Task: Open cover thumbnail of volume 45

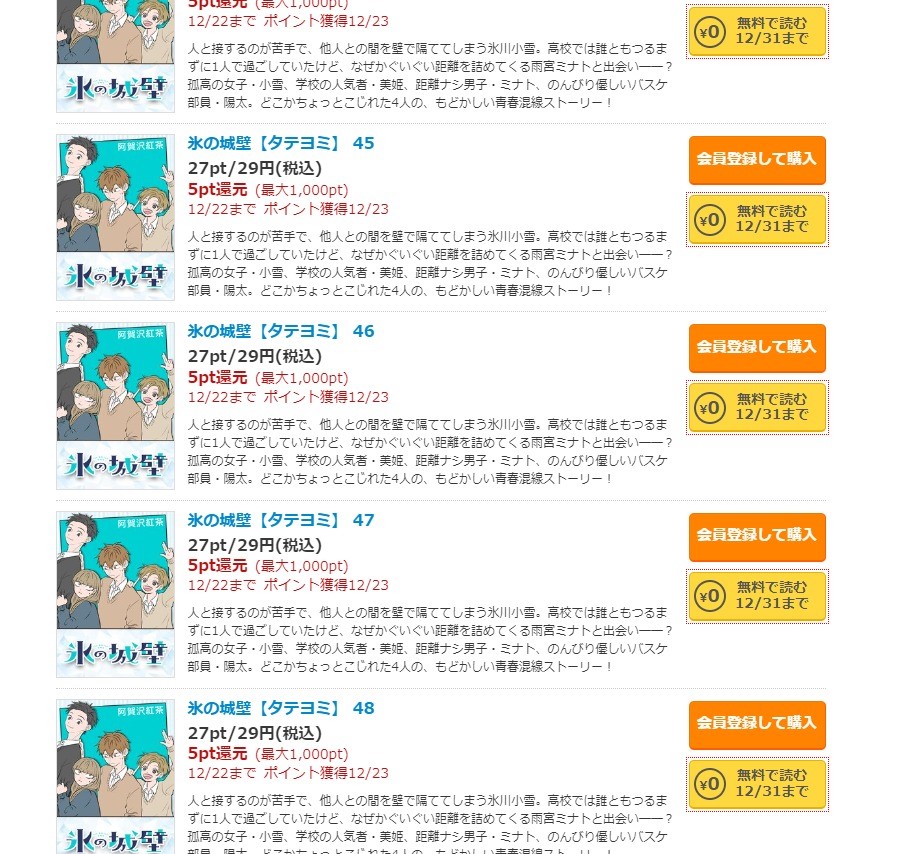Action: pyautogui.click(x=115, y=217)
